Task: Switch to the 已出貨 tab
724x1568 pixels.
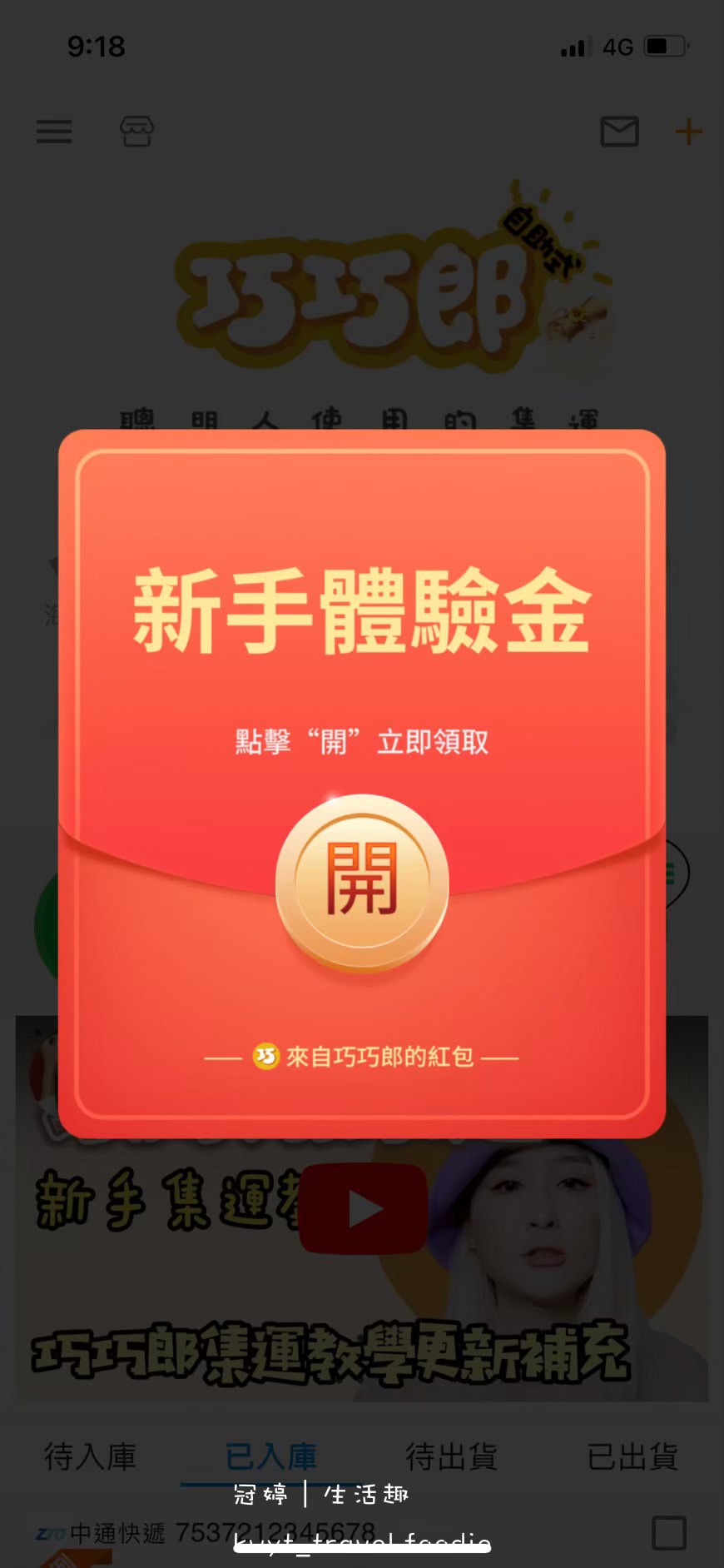Action: (632, 1456)
